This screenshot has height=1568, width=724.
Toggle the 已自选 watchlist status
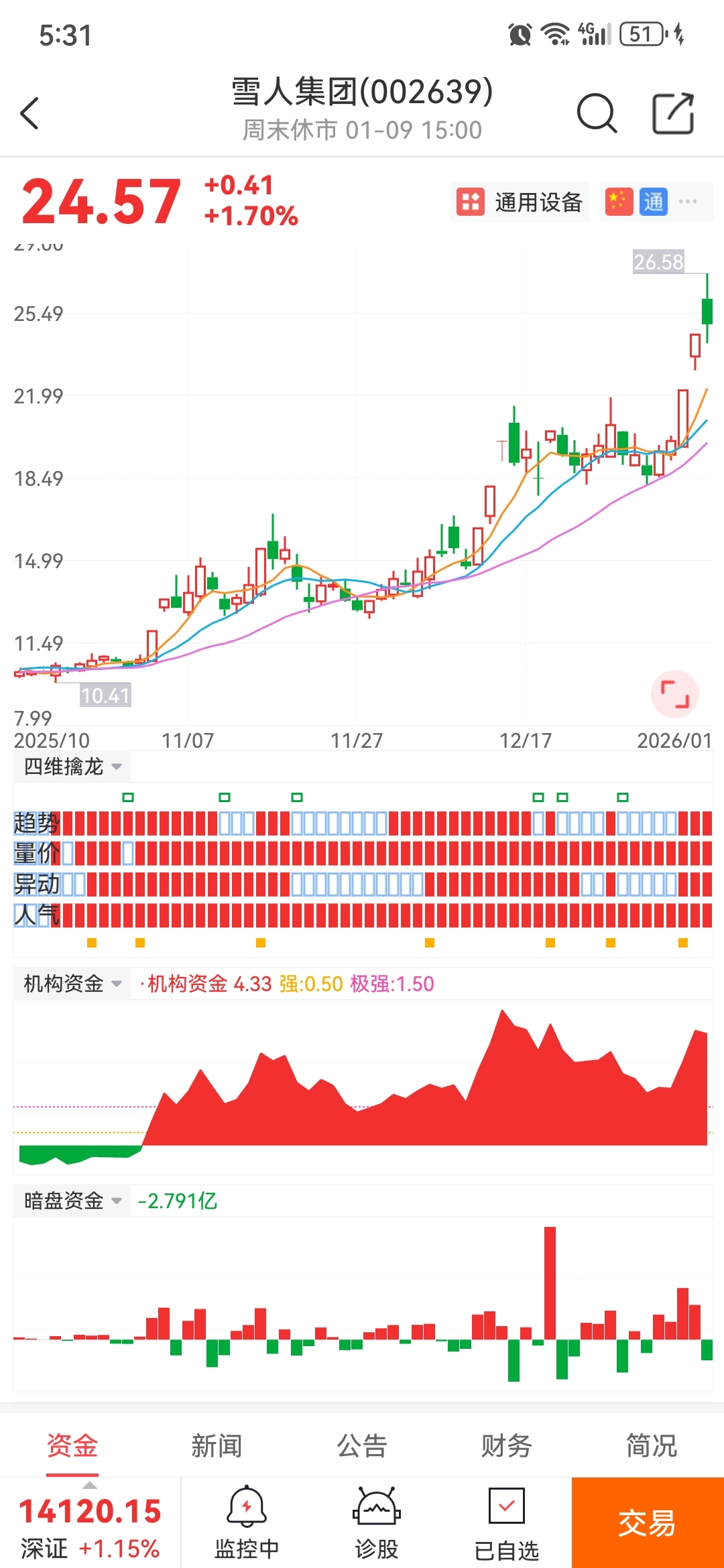click(507, 1524)
